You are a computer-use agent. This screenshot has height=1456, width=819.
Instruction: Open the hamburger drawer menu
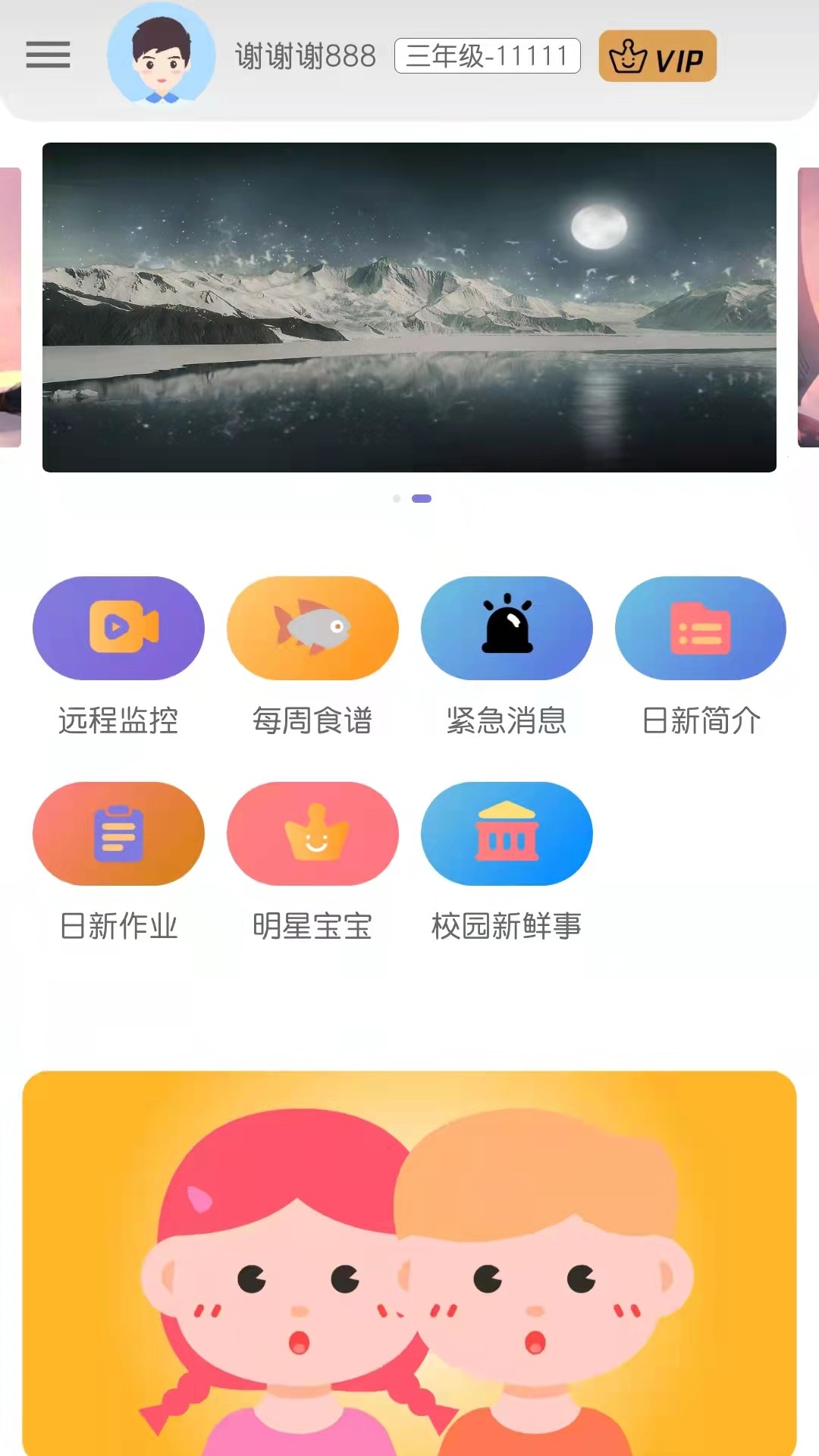(x=48, y=55)
